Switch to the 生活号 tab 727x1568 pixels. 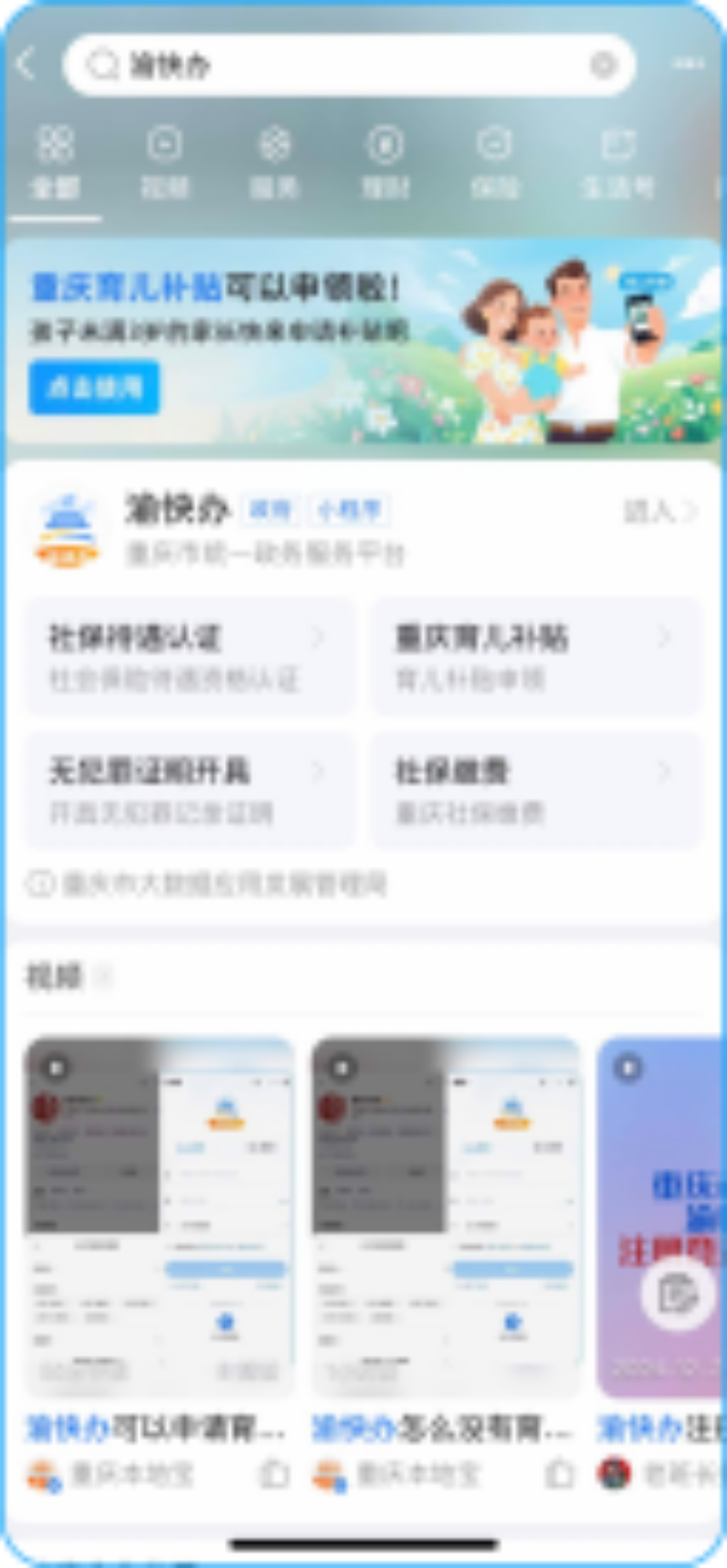pos(617,164)
